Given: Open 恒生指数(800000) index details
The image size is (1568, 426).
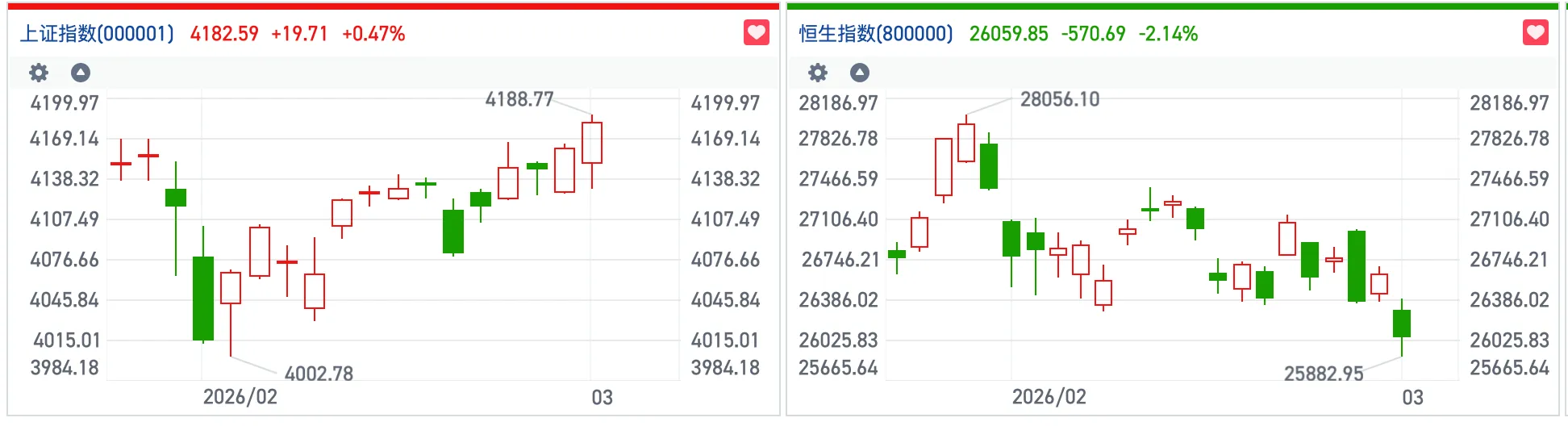Looking at the screenshot, I should [x=876, y=34].
